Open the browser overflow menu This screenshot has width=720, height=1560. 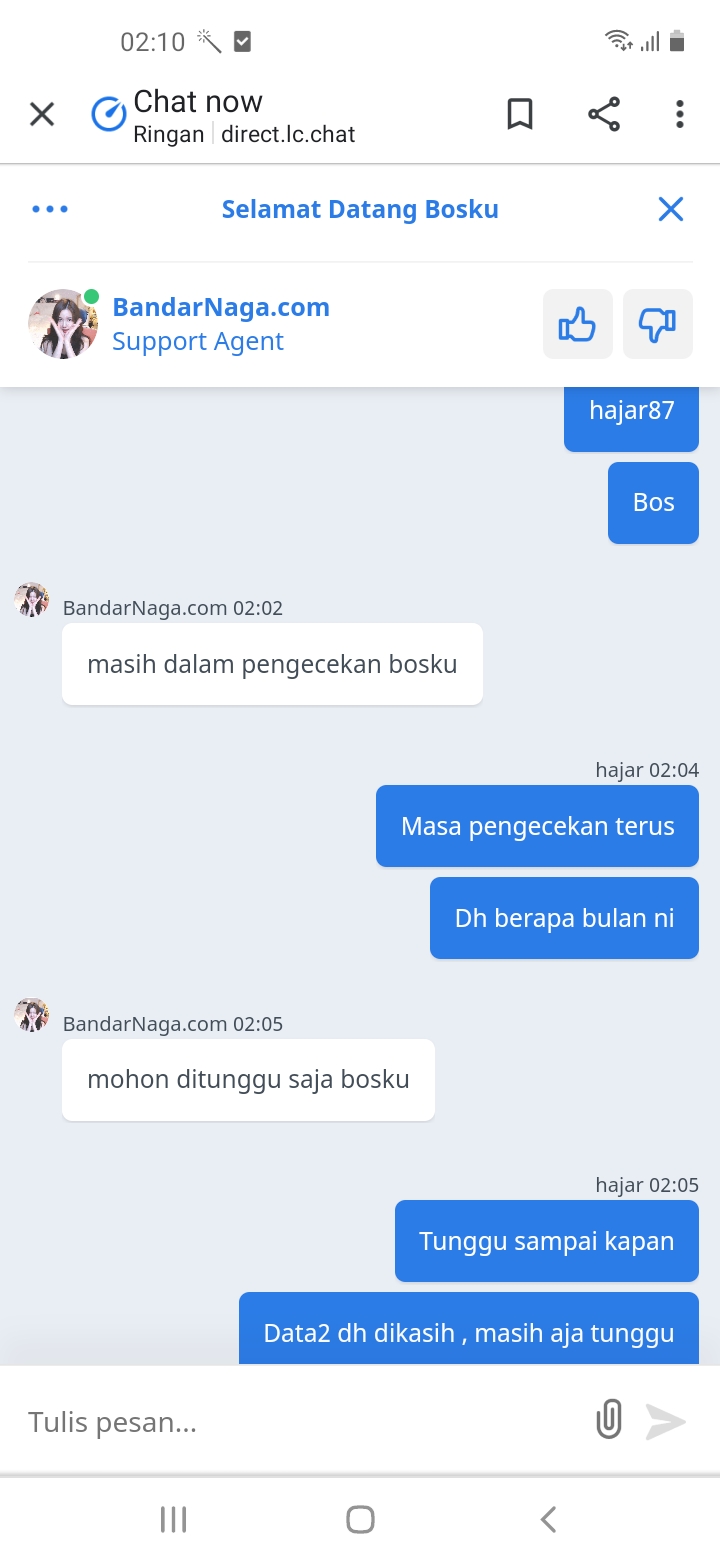(x=679, y=114)
